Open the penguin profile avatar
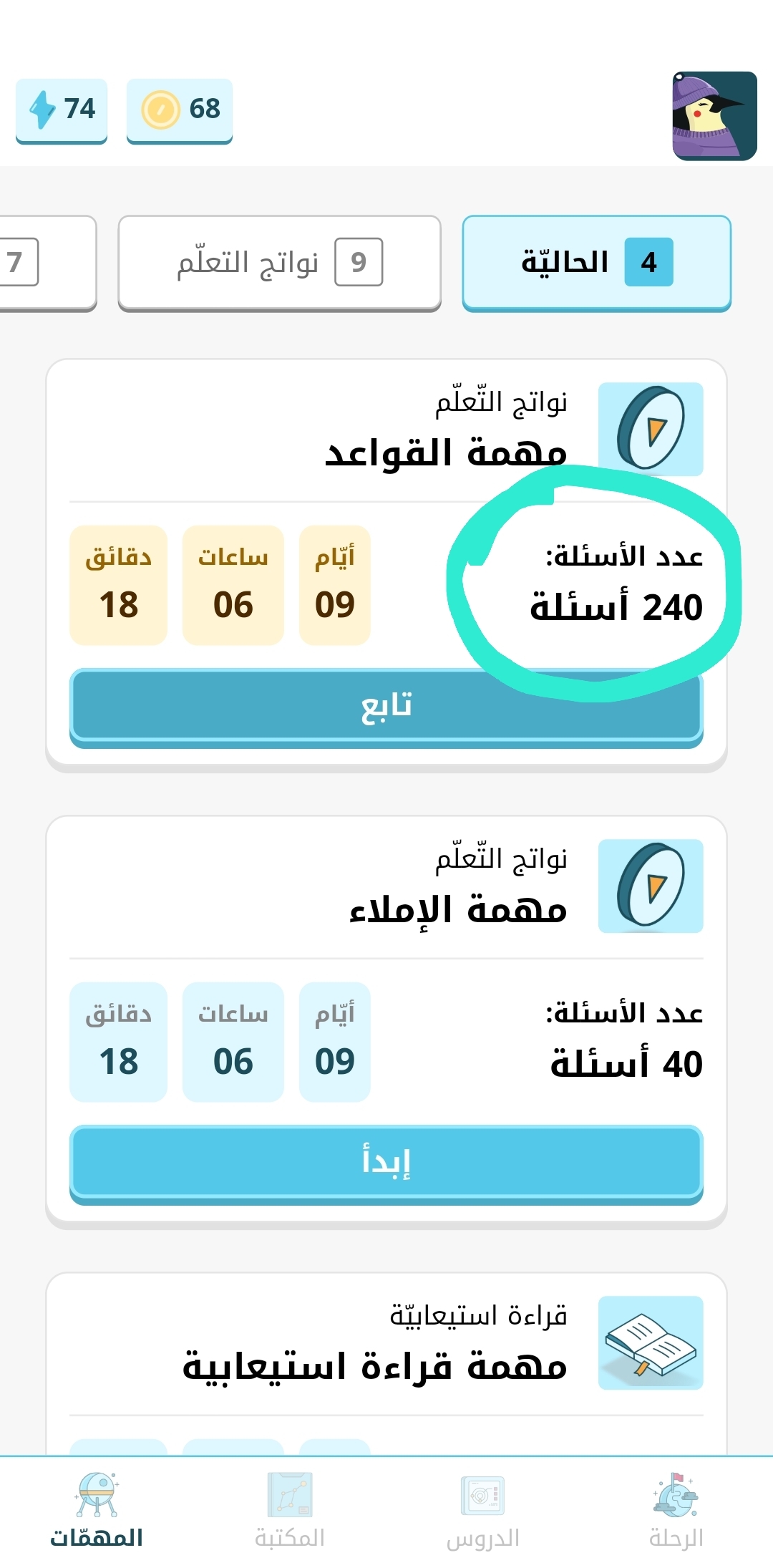773x1568 pixels. click(x=714, y=115)
